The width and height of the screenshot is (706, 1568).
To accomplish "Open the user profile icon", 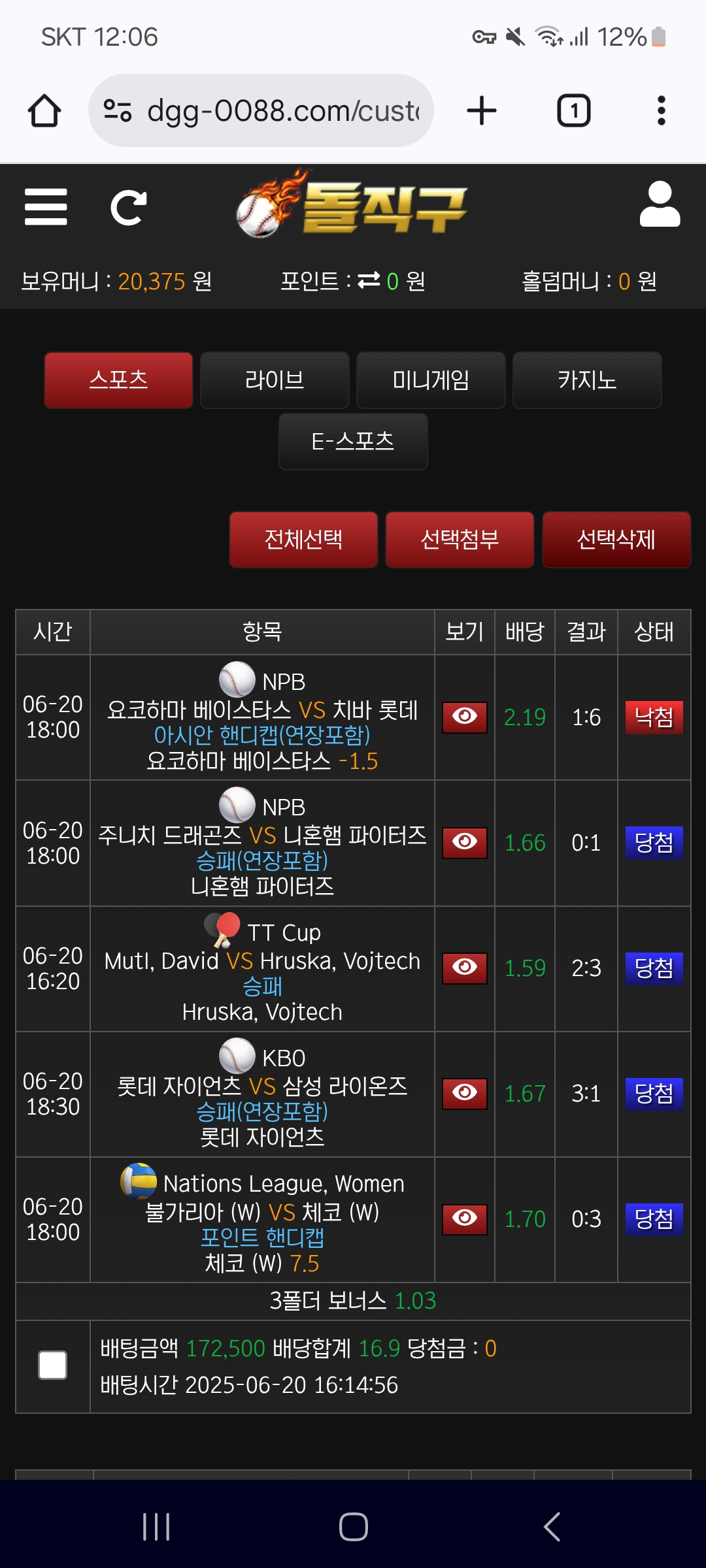I will [x=660, y=204].
